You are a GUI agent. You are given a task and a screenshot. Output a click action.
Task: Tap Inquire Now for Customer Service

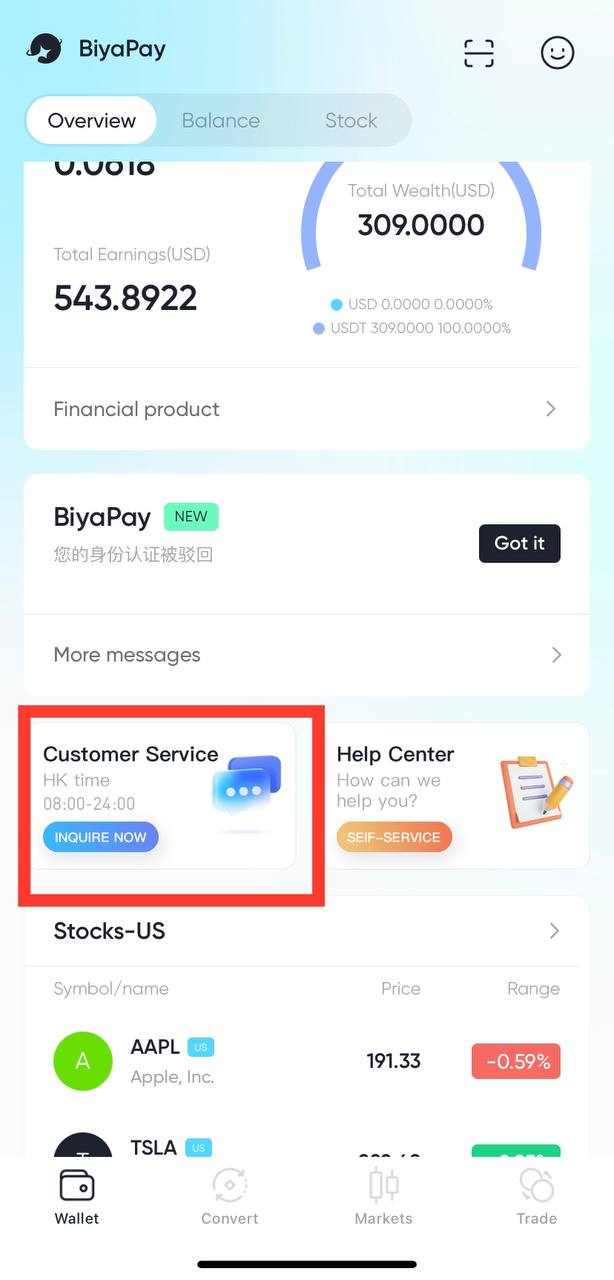click(x=101, y=837)
